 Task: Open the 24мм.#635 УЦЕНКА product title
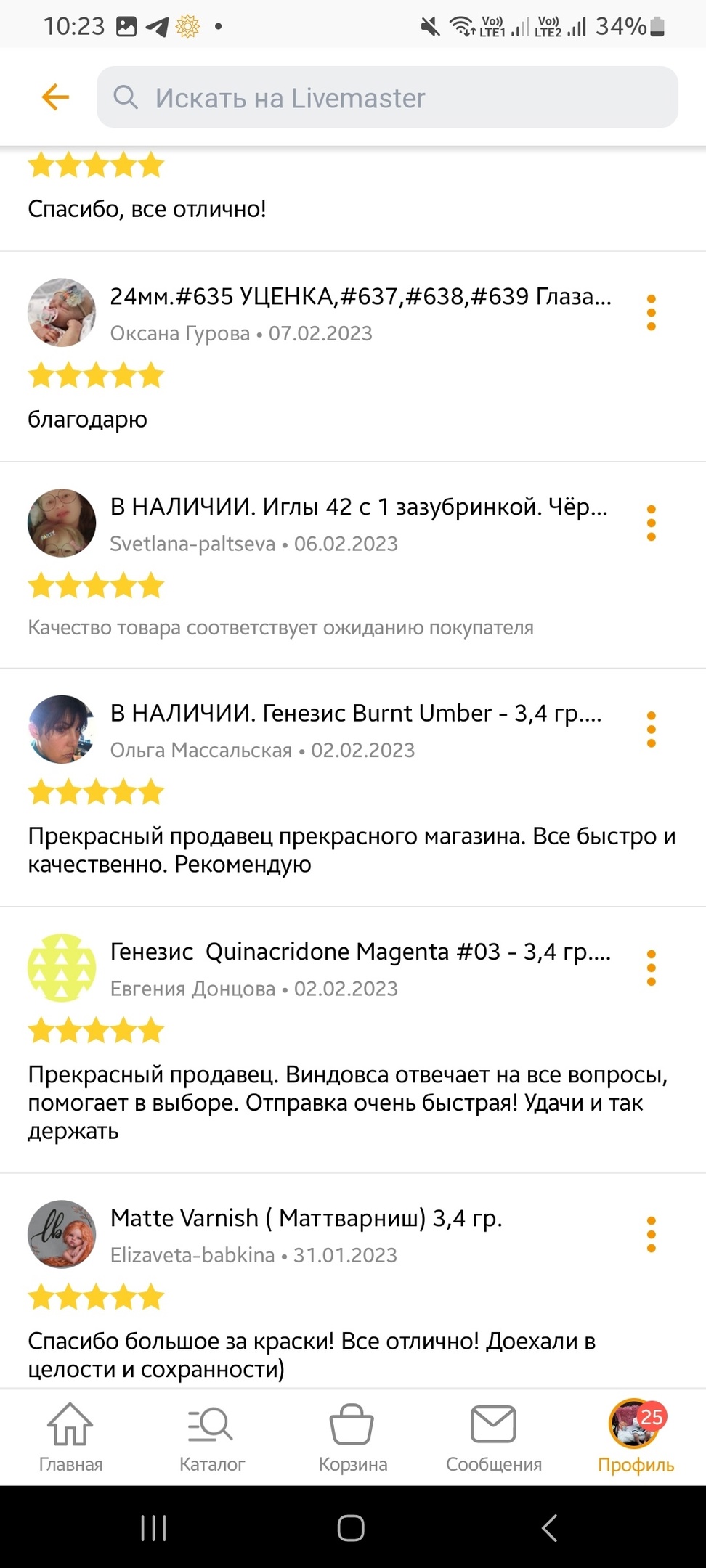coord(360,296)
